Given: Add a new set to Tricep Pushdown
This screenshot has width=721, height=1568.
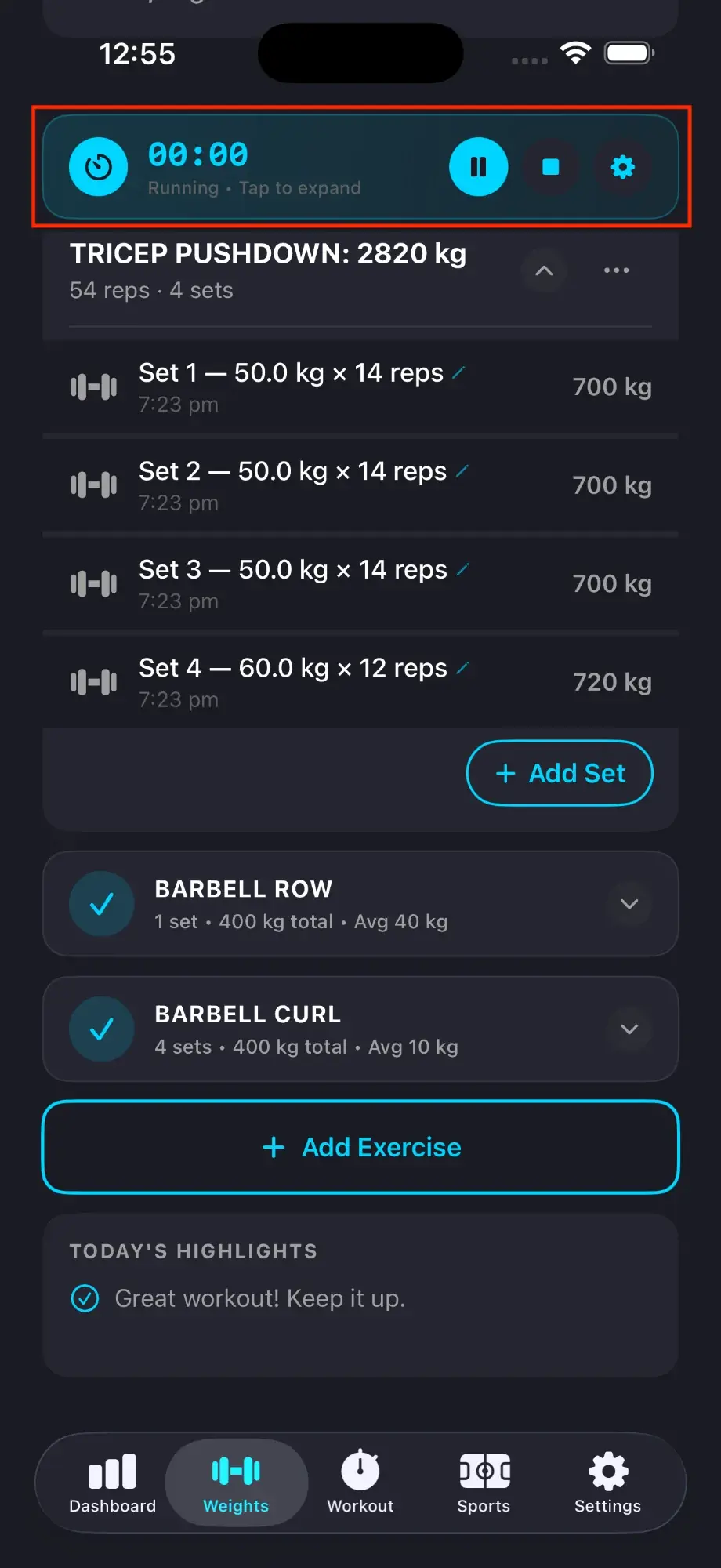Looking at the screenshot, I should [559, 773].
